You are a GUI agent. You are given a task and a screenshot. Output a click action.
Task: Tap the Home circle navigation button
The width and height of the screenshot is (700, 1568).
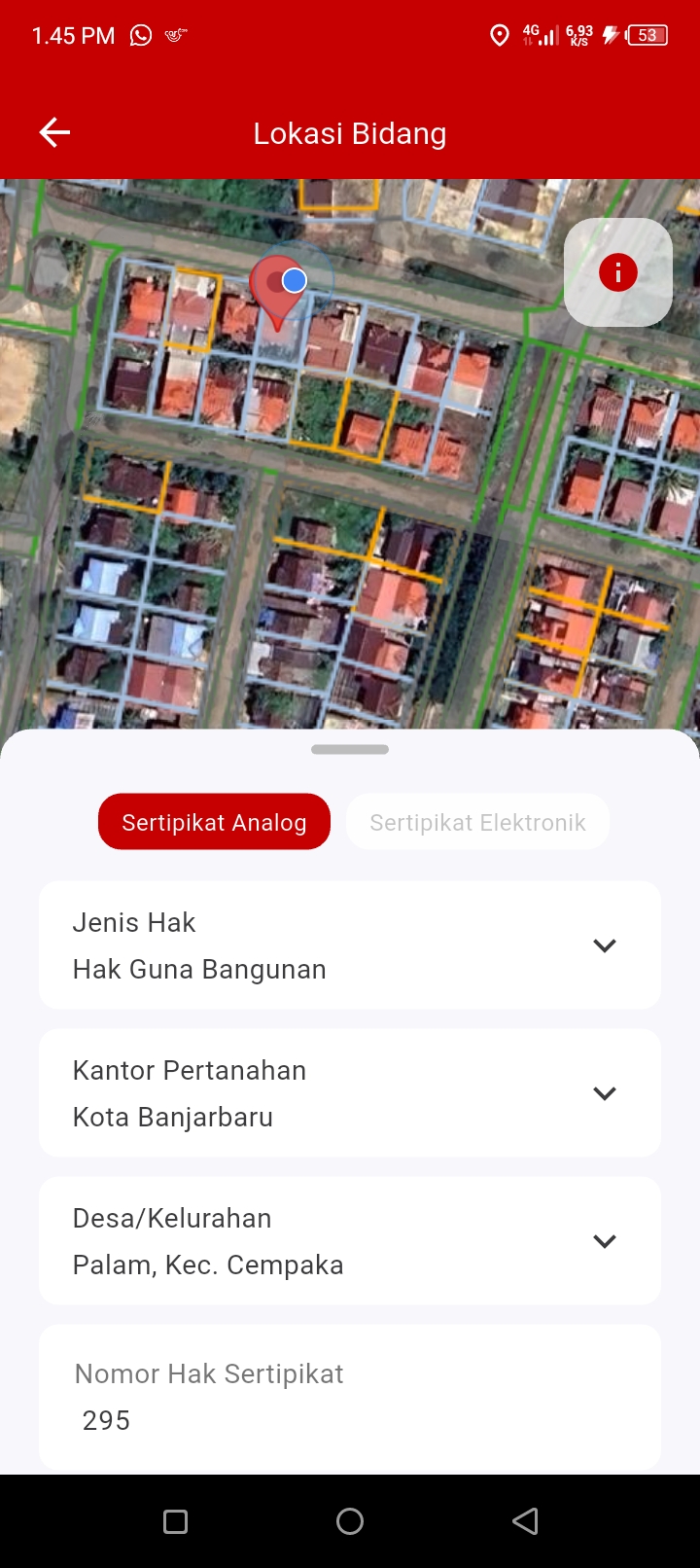point(350,1520)
